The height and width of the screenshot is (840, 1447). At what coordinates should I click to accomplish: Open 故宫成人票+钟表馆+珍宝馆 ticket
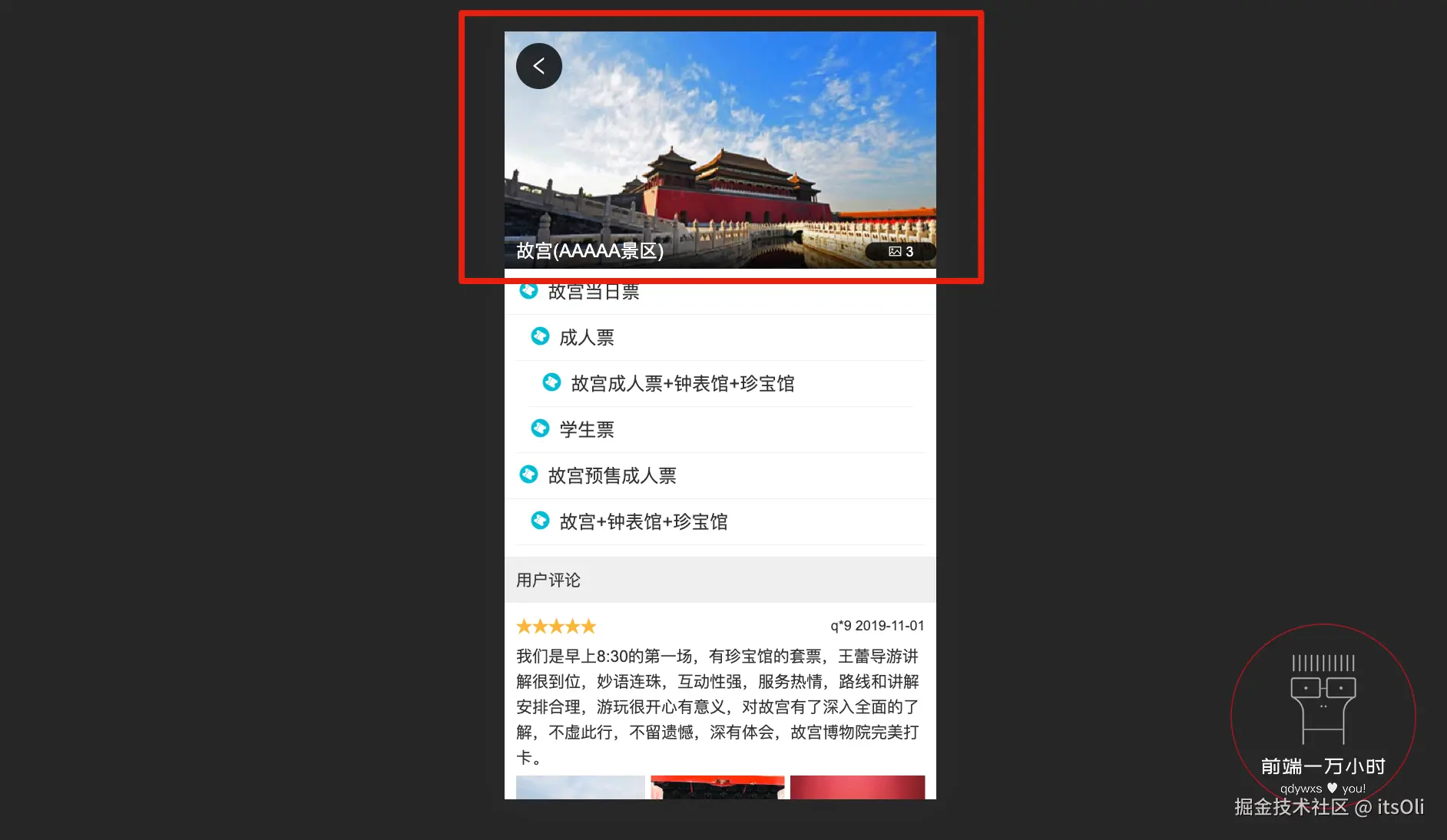click(682, 384)
